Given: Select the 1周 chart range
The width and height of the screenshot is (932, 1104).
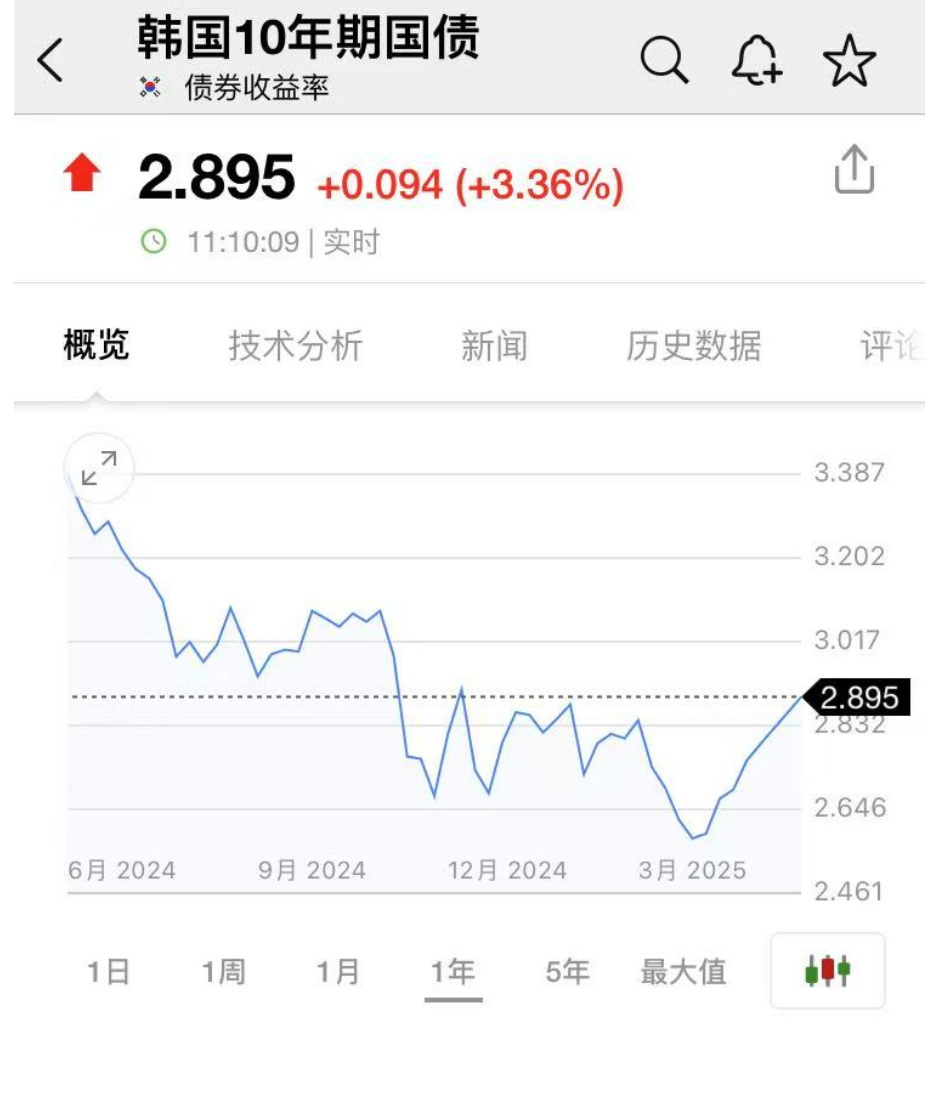Looking at the screenshot, I should tap(223, 971).
